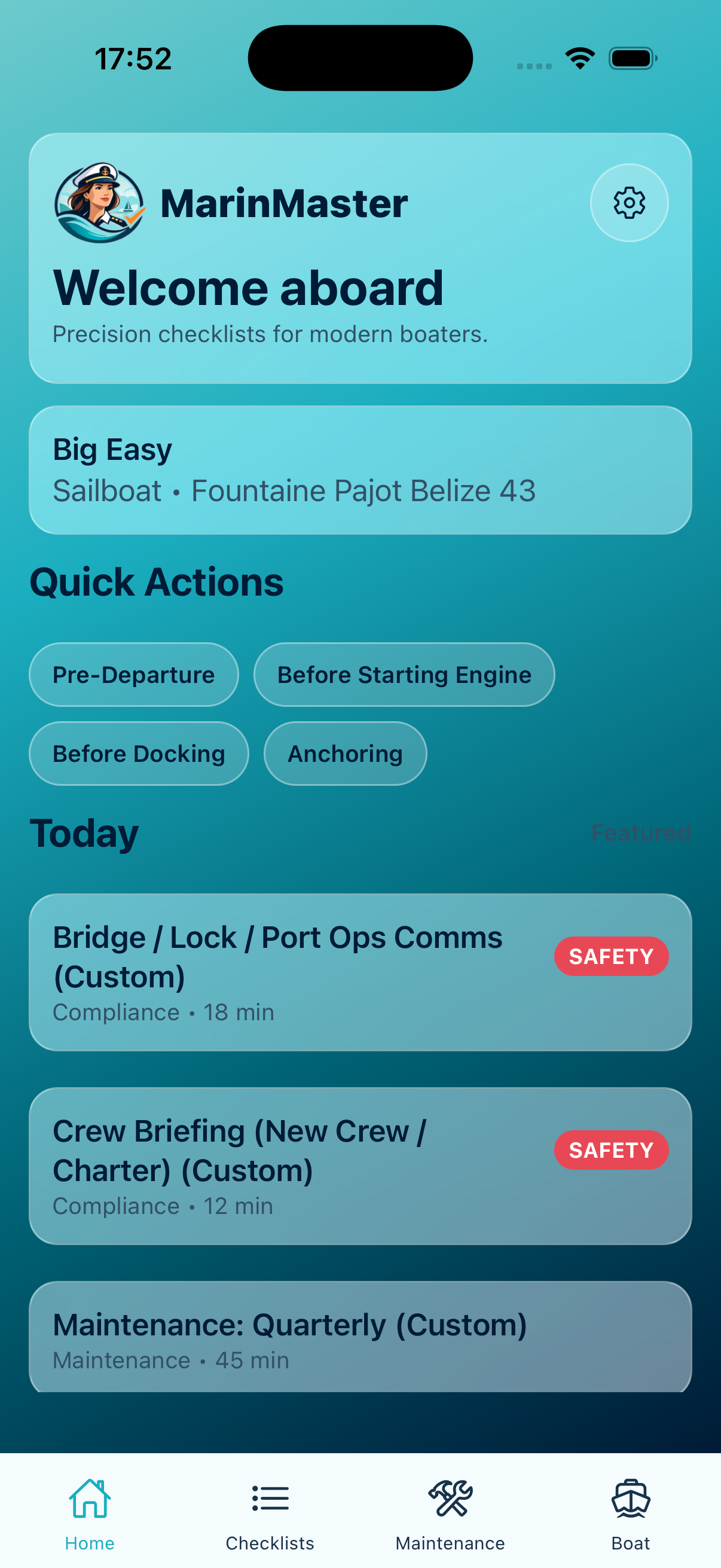
Task: Tap the SAFETY badge on Bridge Ops card
Action: [x=612, y=956]
